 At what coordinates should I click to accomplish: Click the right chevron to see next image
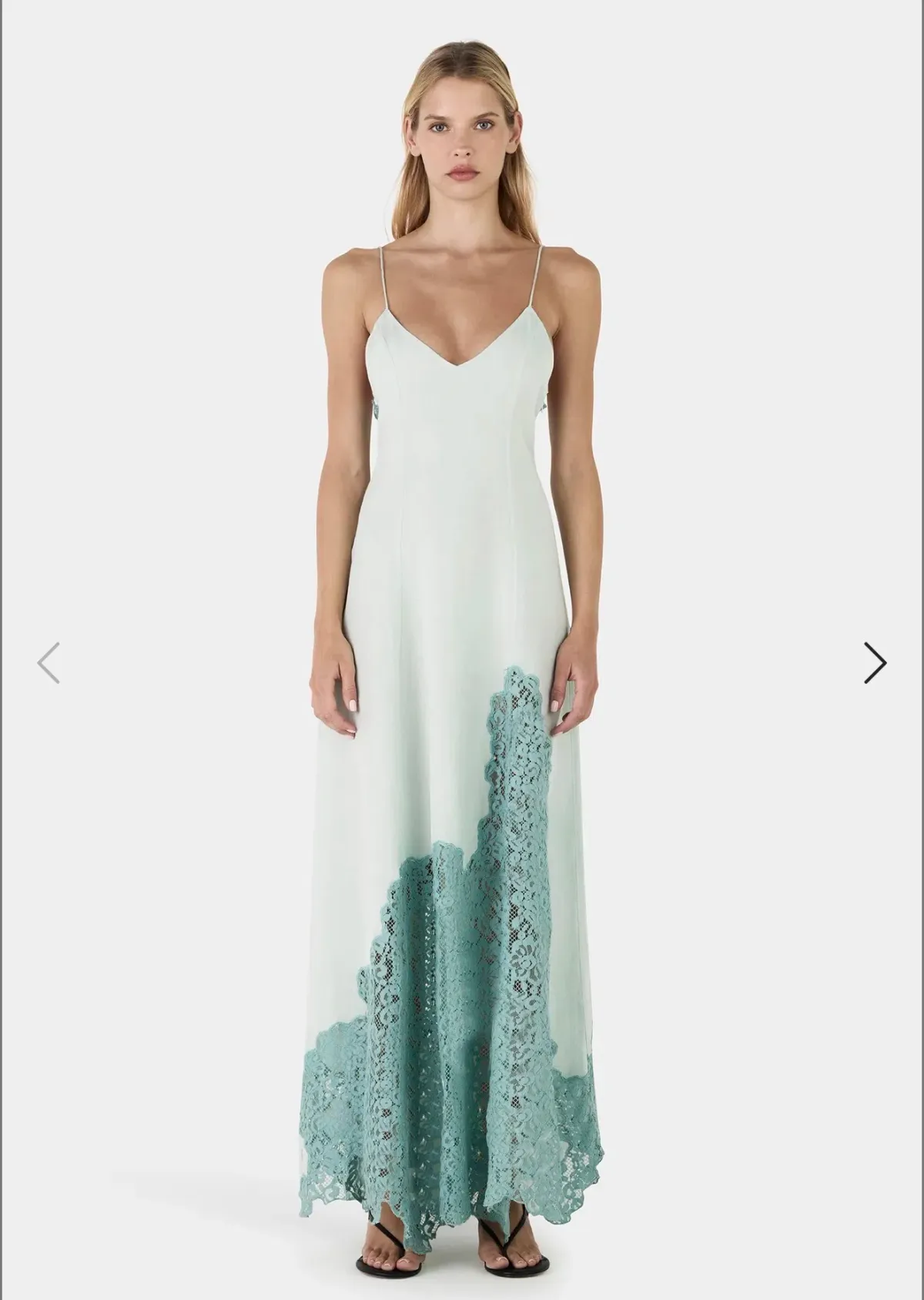tap(875, 663)
